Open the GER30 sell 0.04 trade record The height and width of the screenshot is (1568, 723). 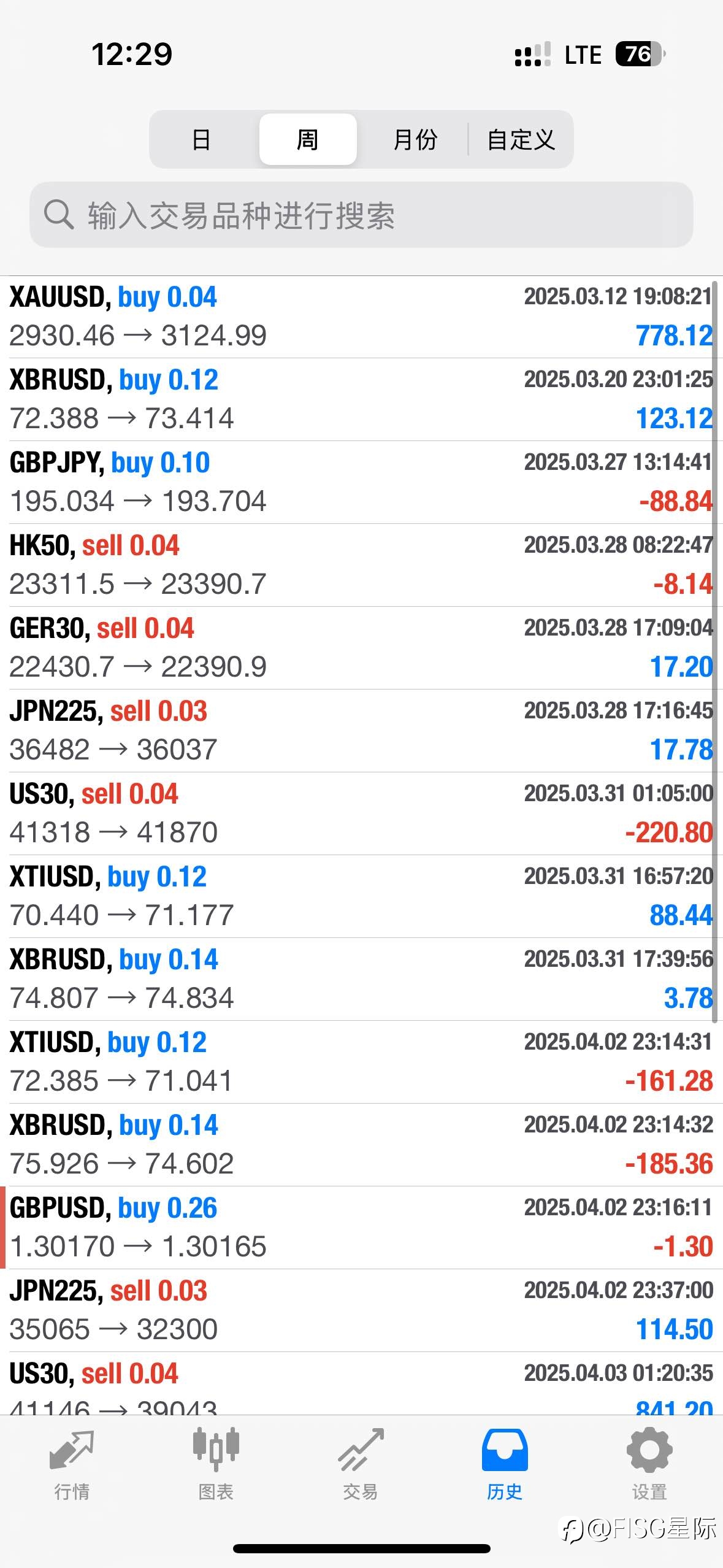pyautogui.click(x=361, y=648)
